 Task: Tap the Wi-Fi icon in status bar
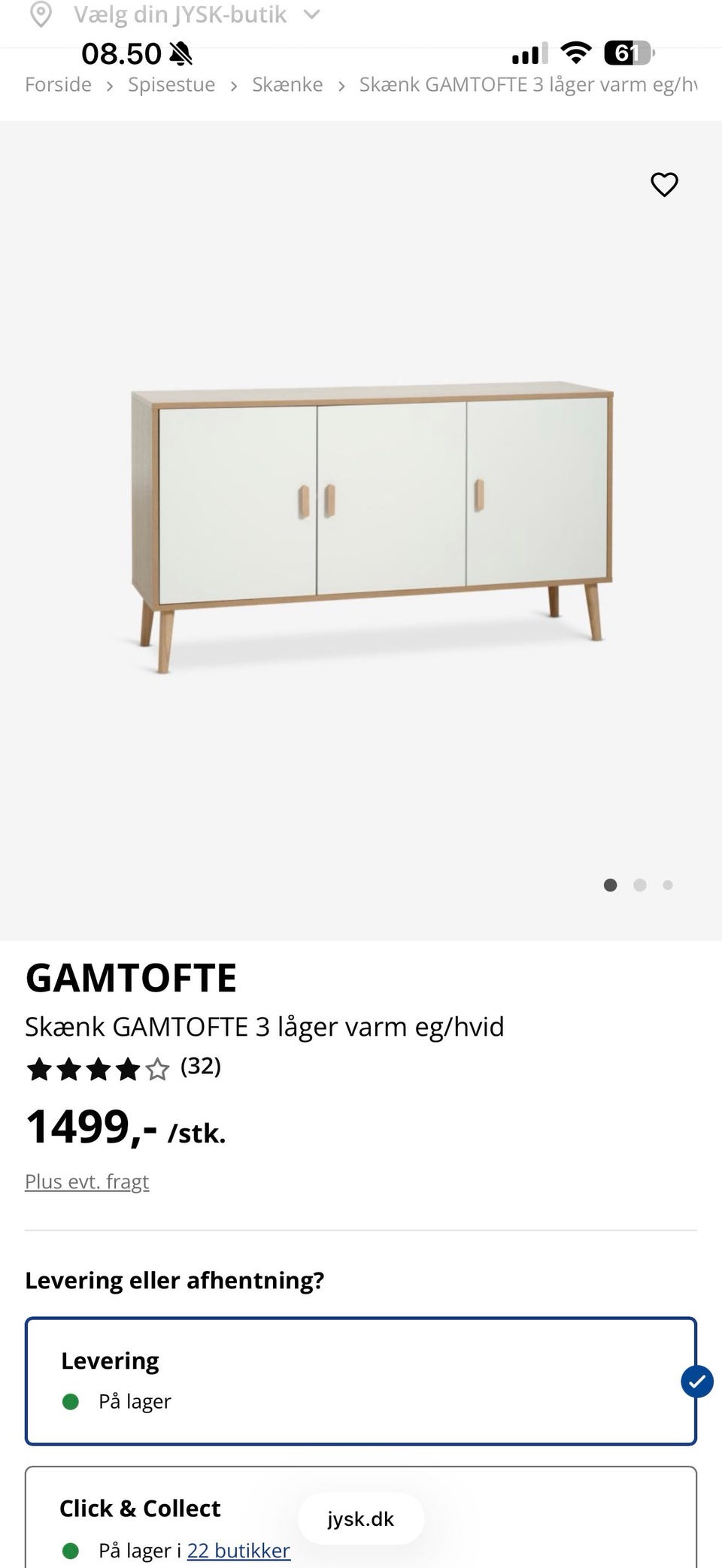click(x=576, y=53)
